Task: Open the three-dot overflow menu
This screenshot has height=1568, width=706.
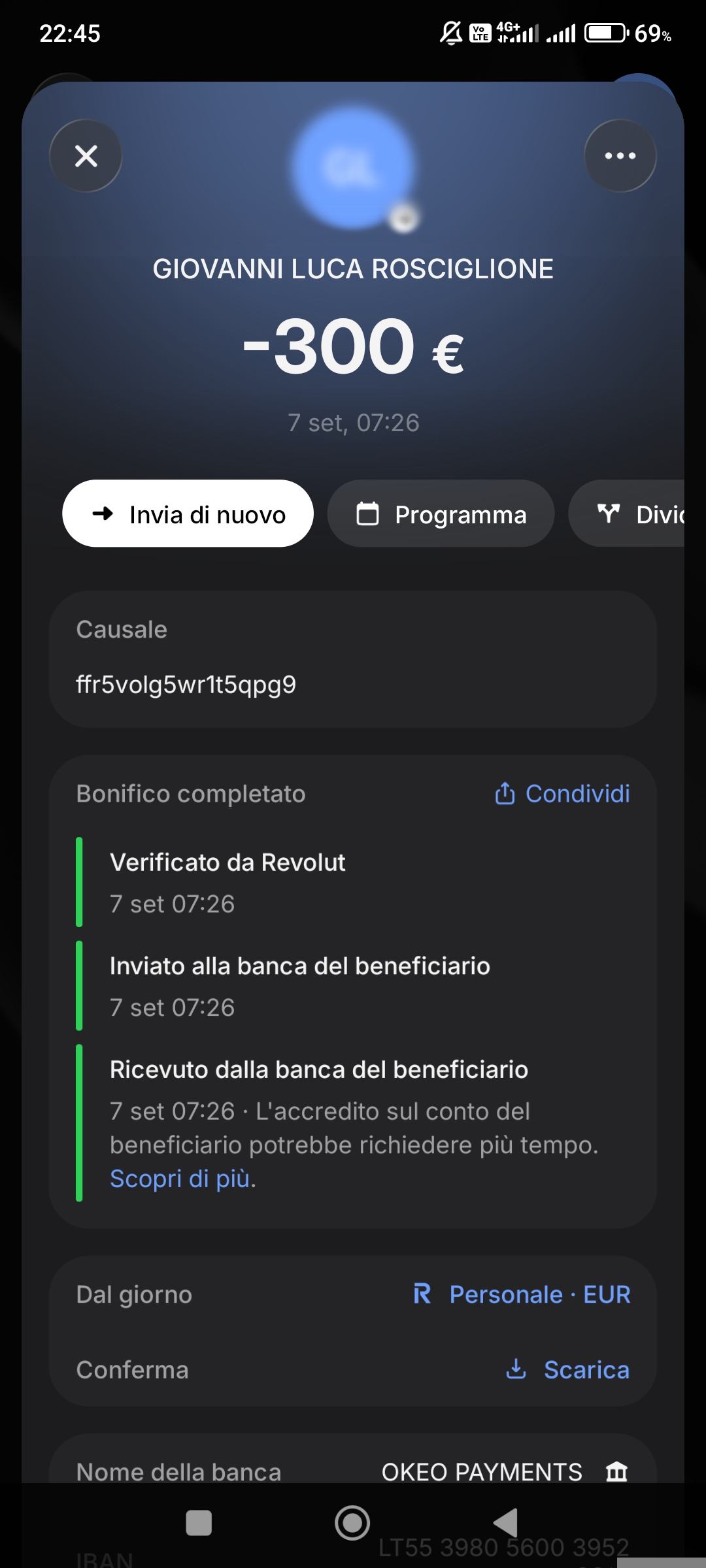Action: coord(620,155)
